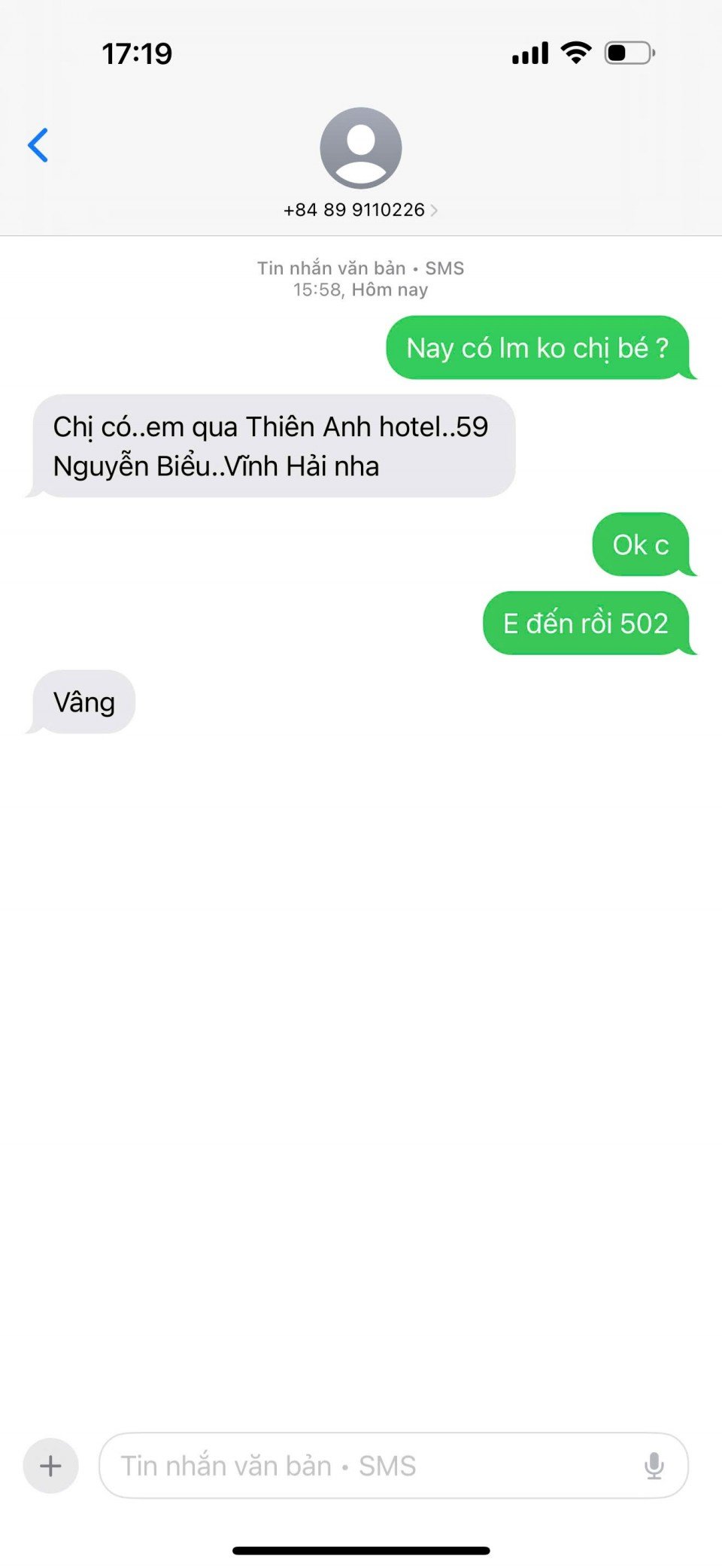Go back to the message list
The width and height of the screenshot is (722, 1568).
click(38, 145)
